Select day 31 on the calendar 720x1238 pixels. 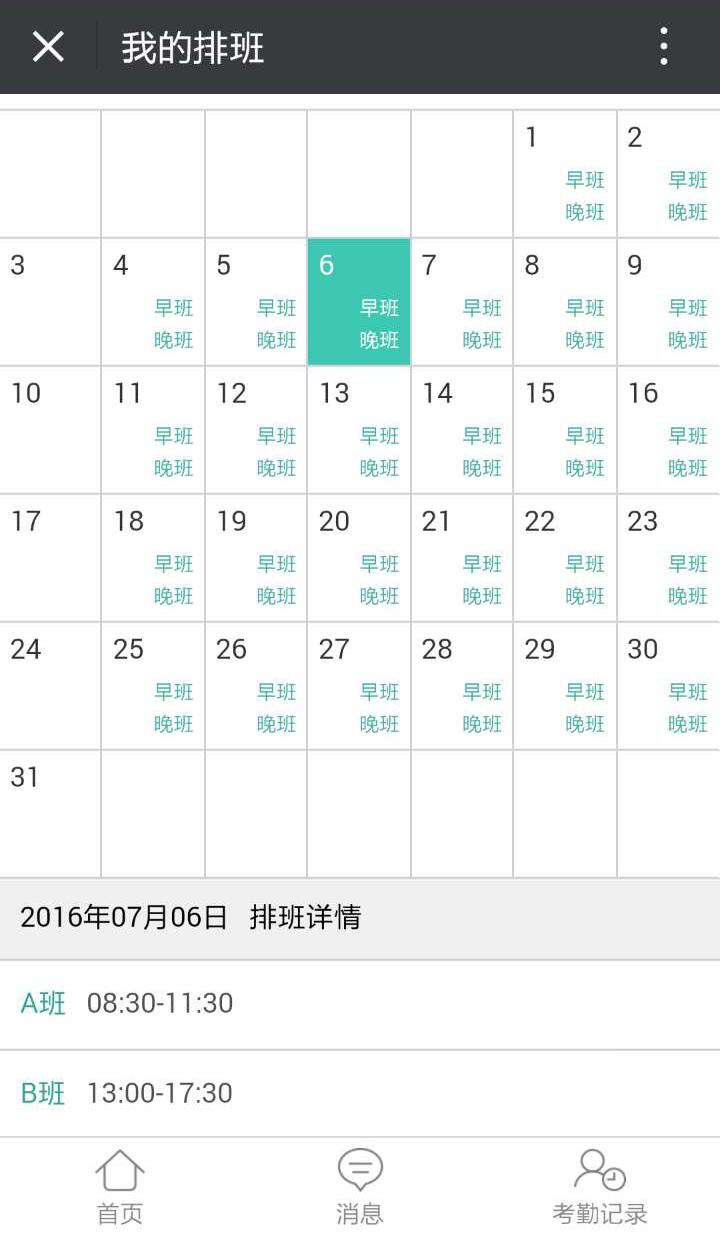(x=50, y=814)
